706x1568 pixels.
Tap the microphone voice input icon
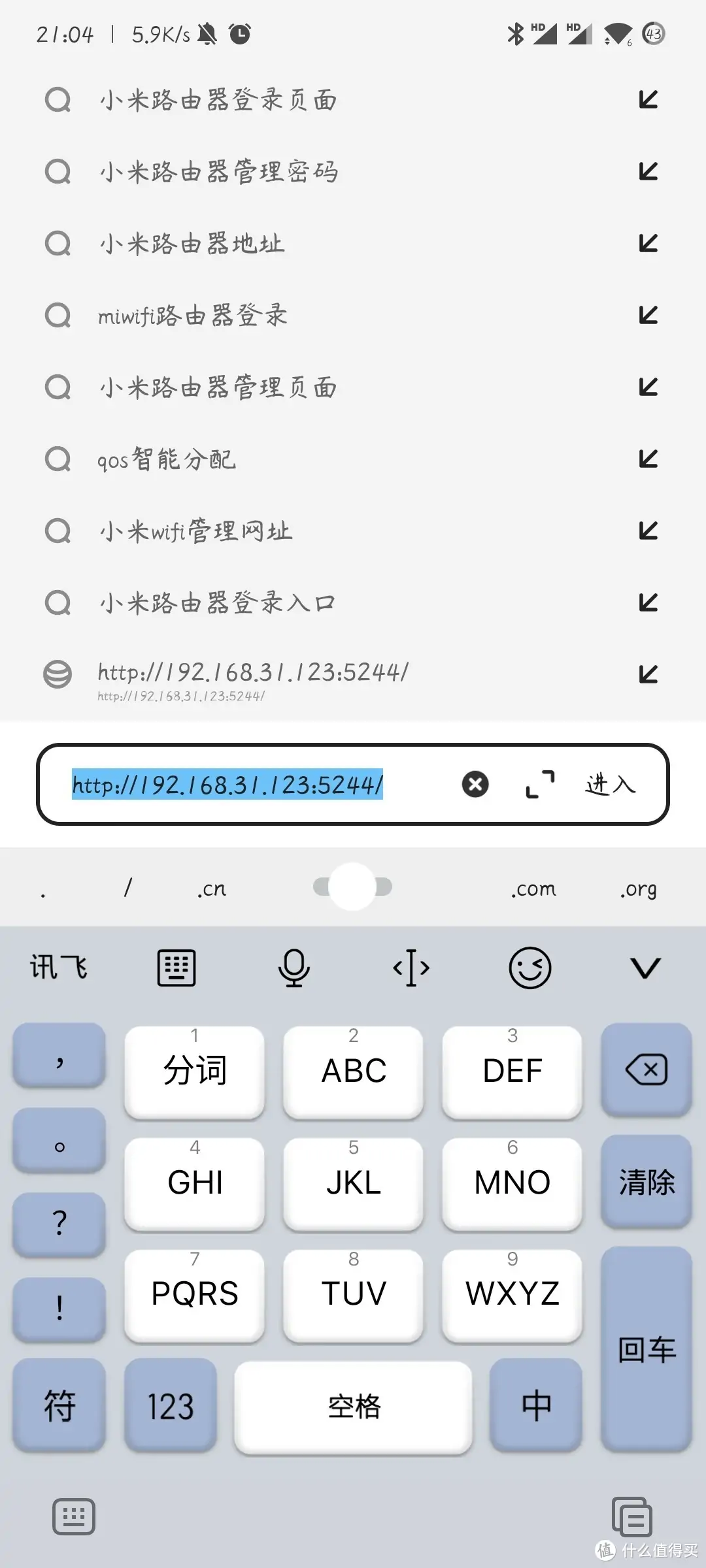pos(293,968)
